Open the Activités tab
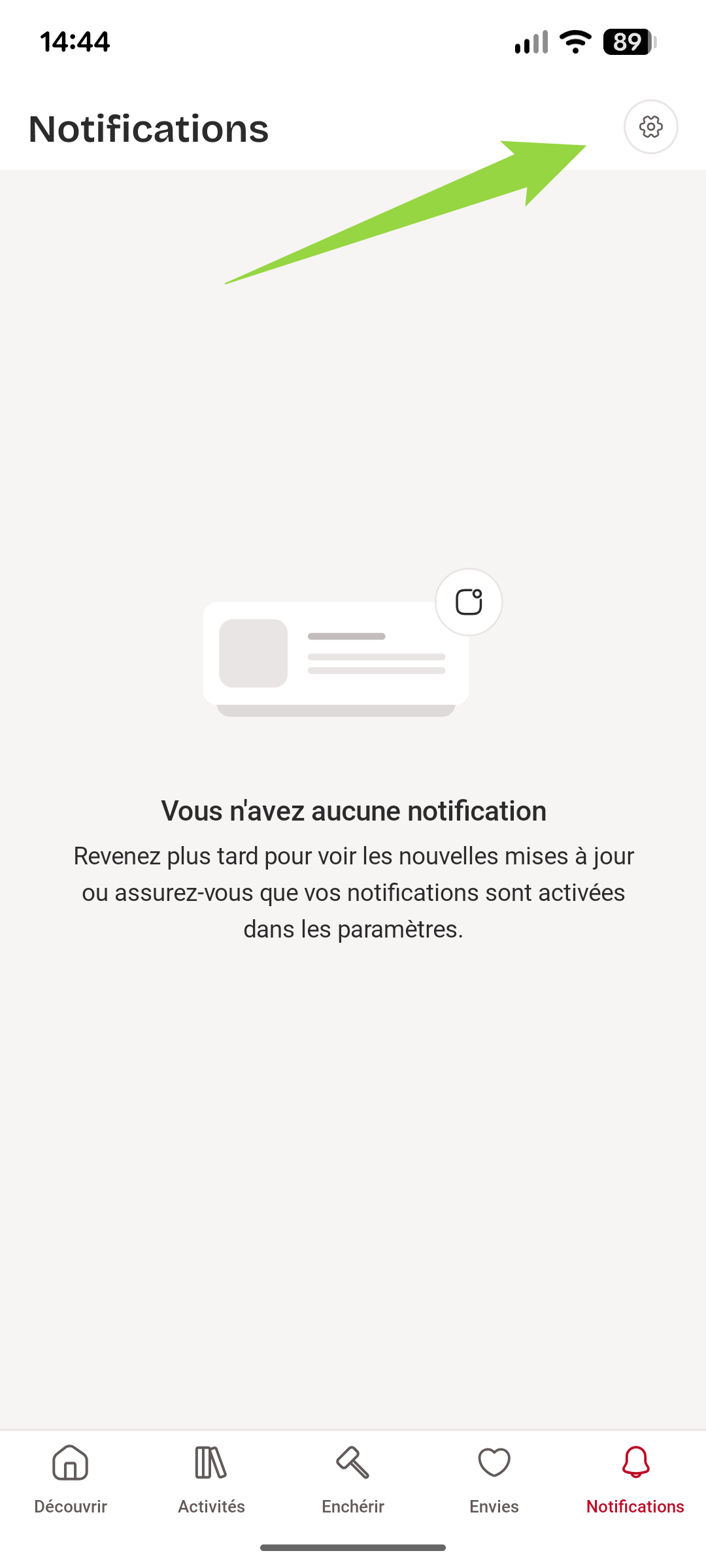This screenshot has height=1568, width=706. point(211,1479)
